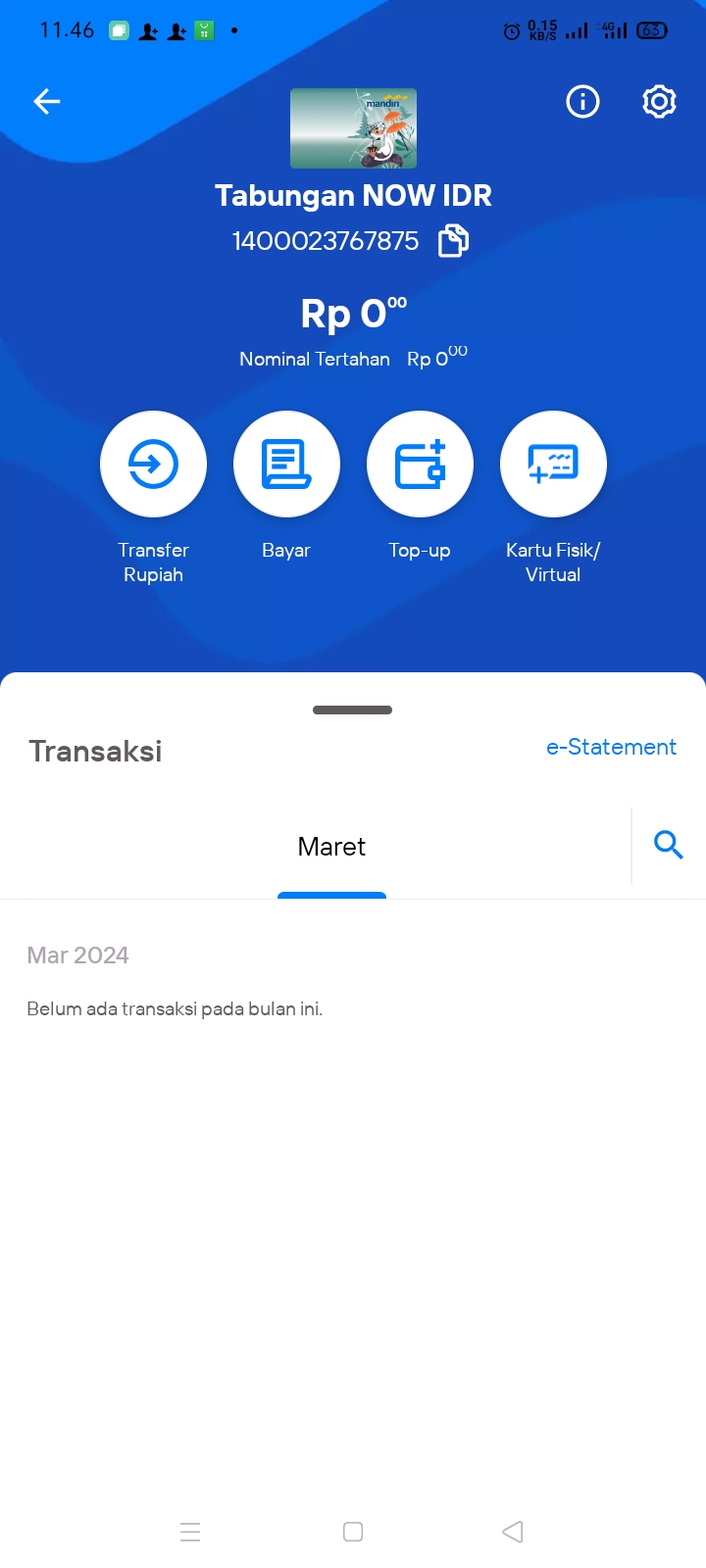The width and height of the screenshot is (706, 1568).
Task: Tap the transaction sheet drag handle
Action: click(352, 710)
